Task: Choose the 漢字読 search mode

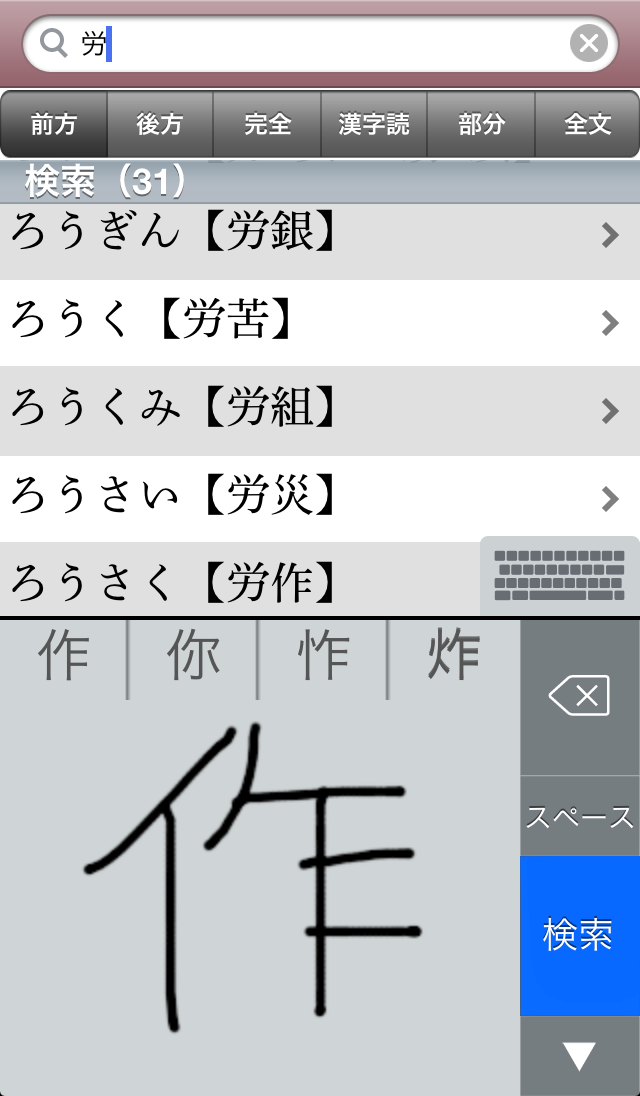Action: point(374,124)
